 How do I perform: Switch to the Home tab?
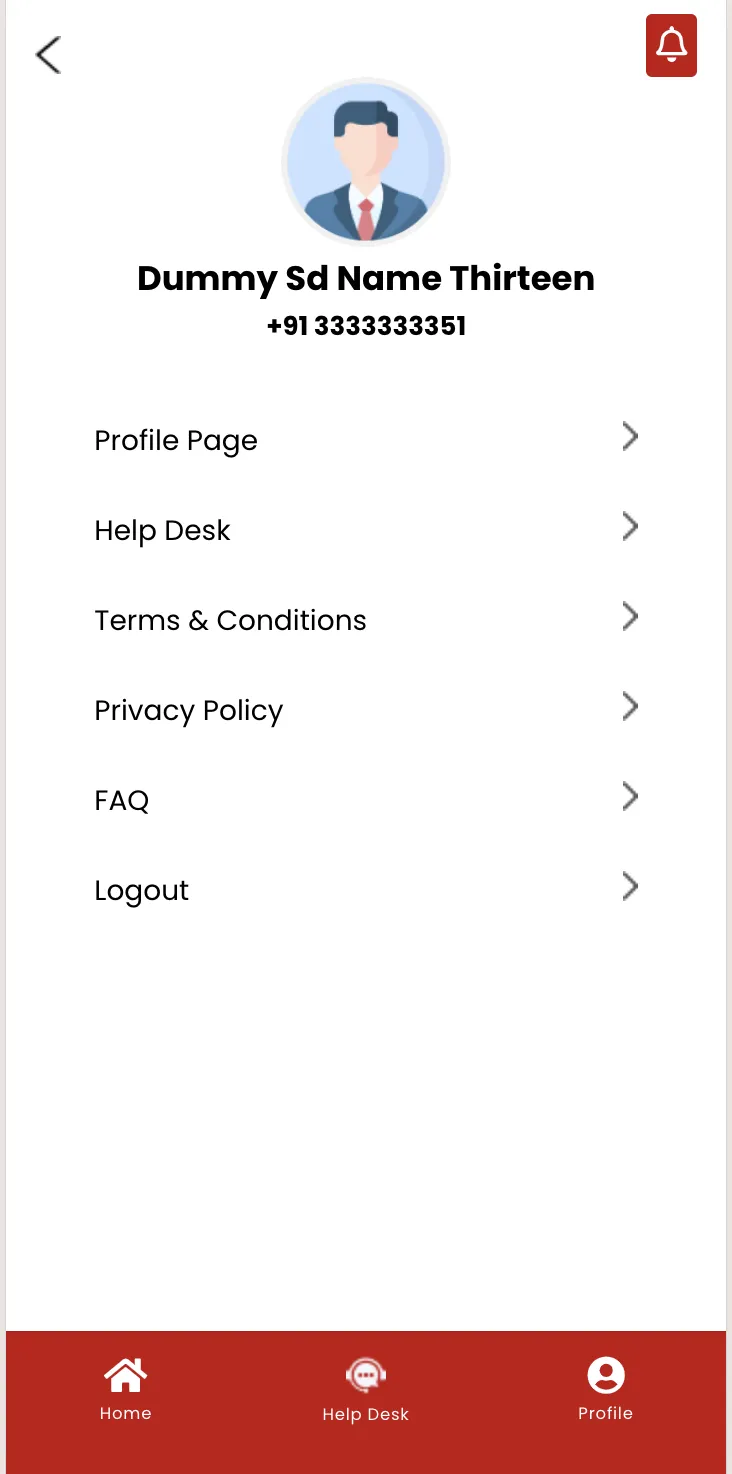[126, 1390]
